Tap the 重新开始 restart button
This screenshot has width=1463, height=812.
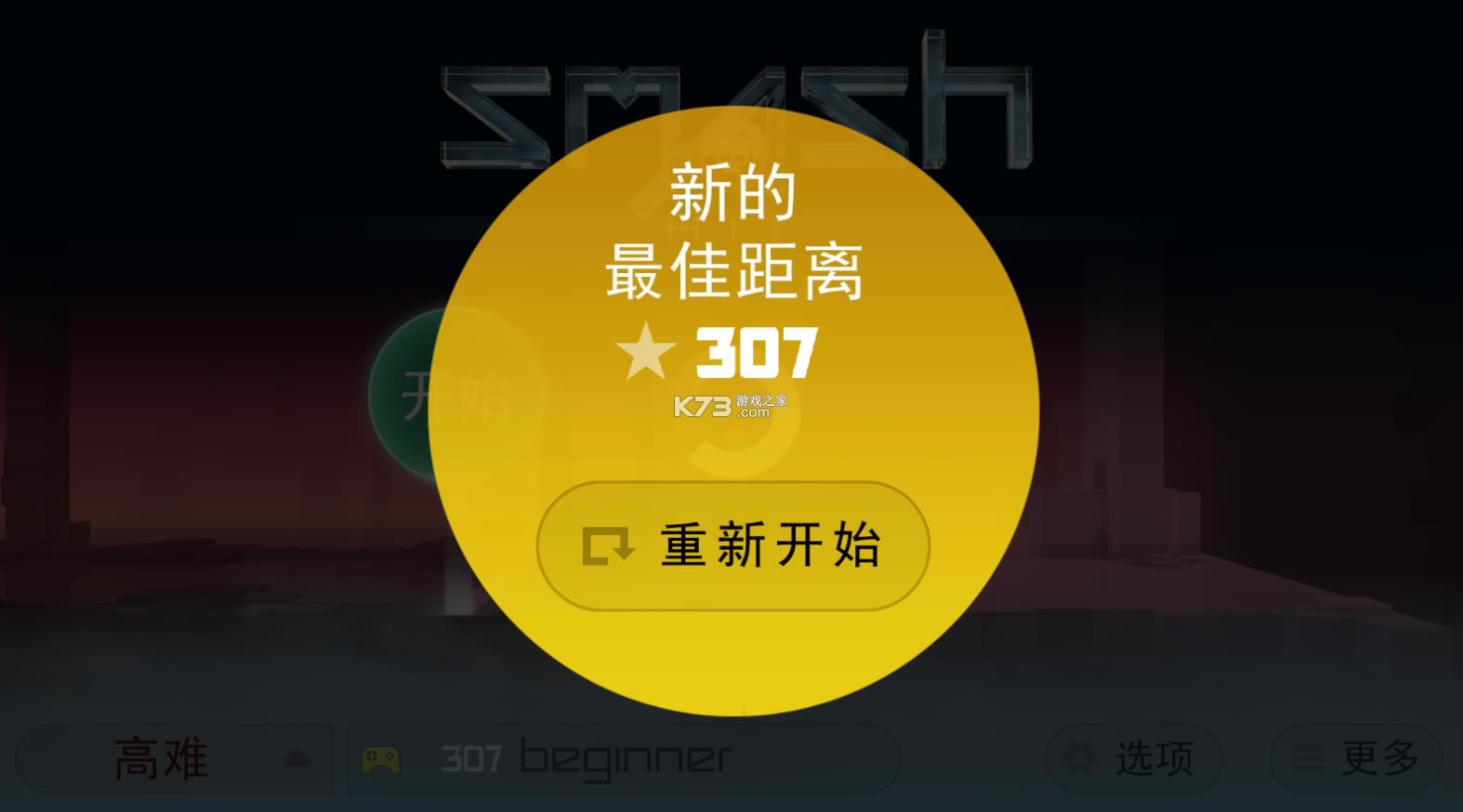pyautogui.click(x=732, y=545)
